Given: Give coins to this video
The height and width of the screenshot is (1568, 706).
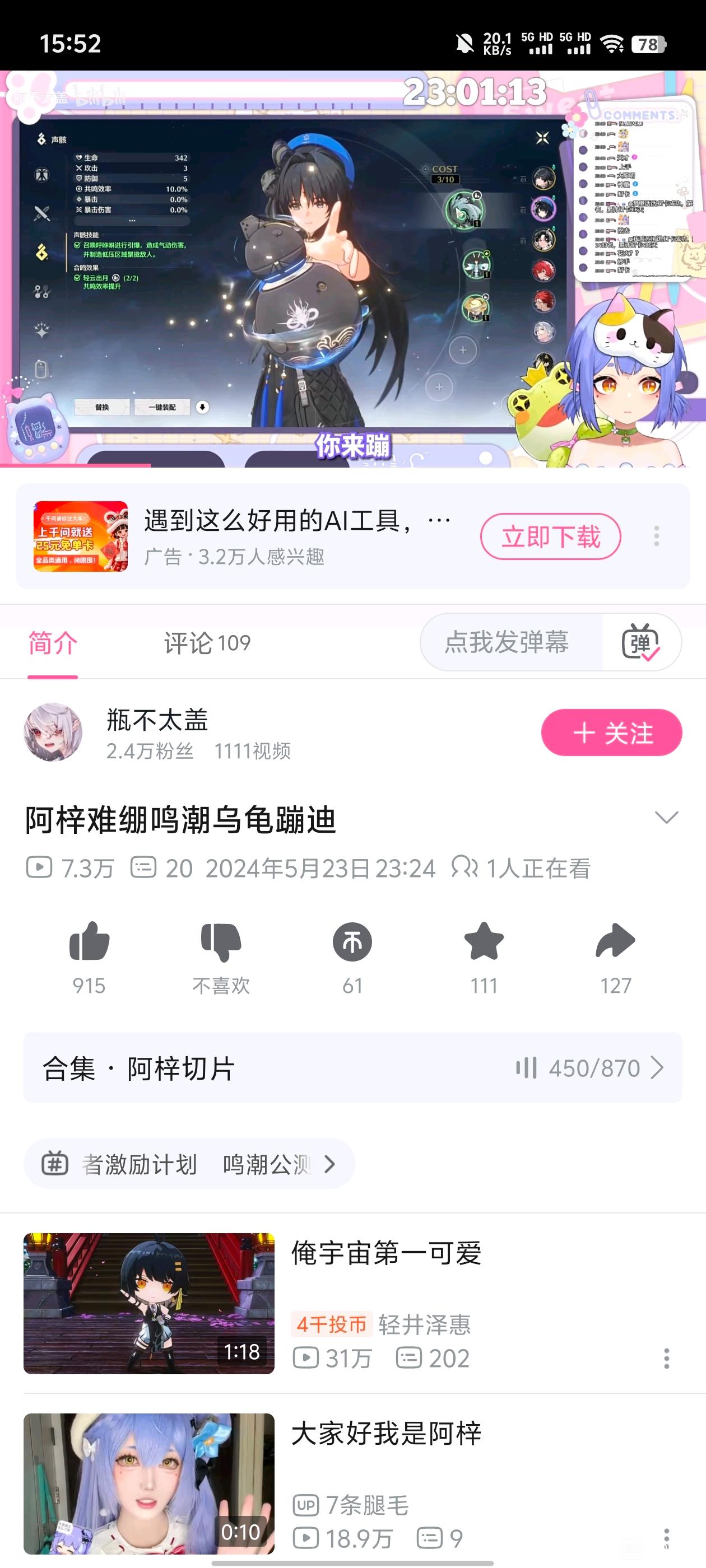Looking at the screenshot, I should [x=352, y=942].
